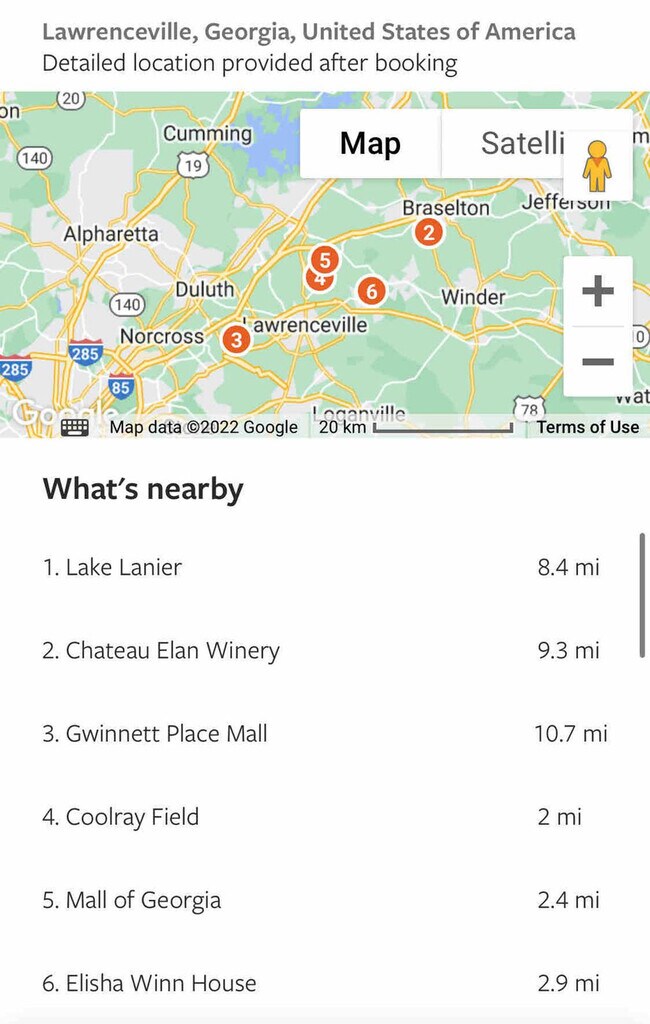Select map marker number 6
The image size is (650, 1024).
371,291
